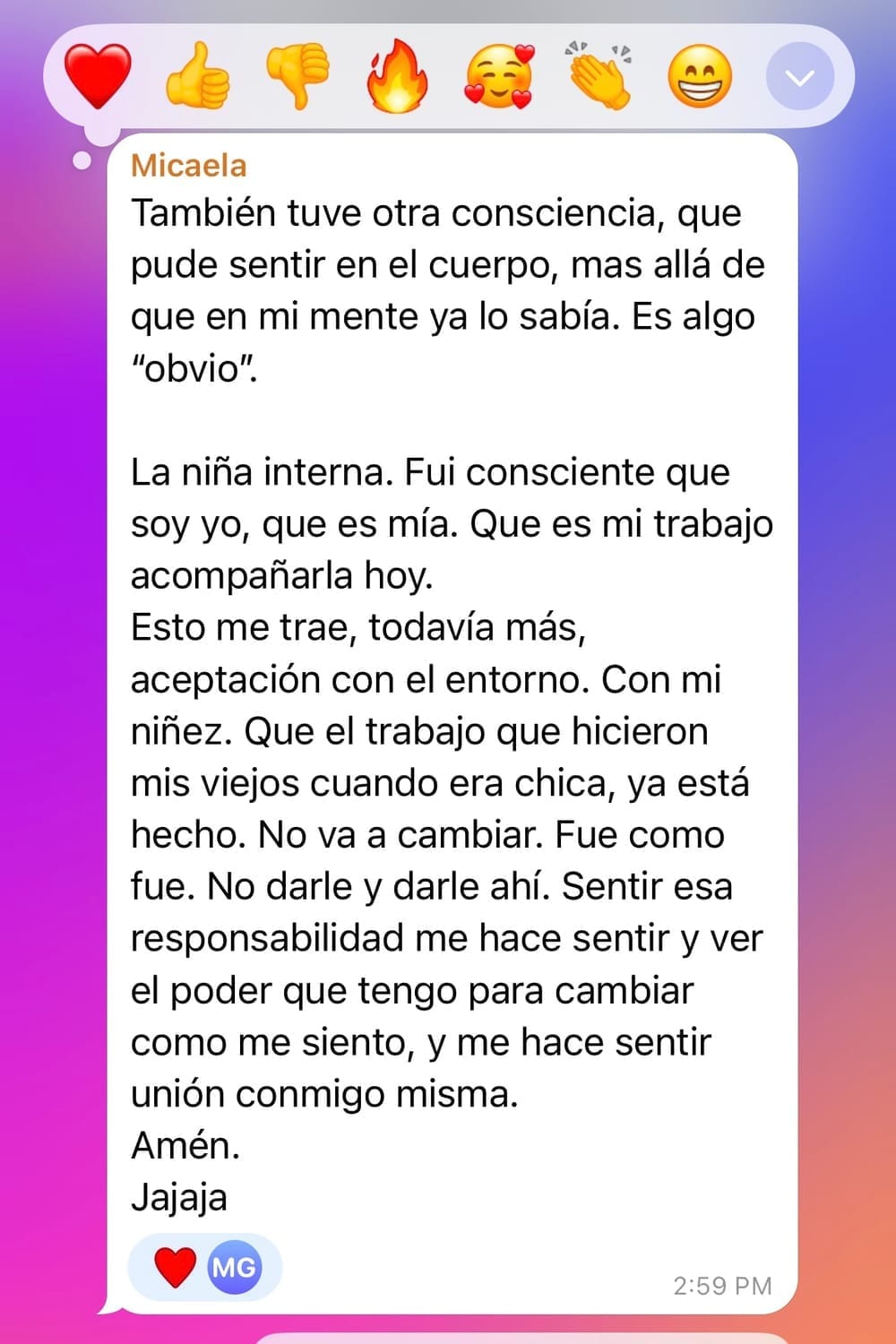Screen dimensions: 896x1344
Task: React with the thumbs up emoji
Action: 198,77
